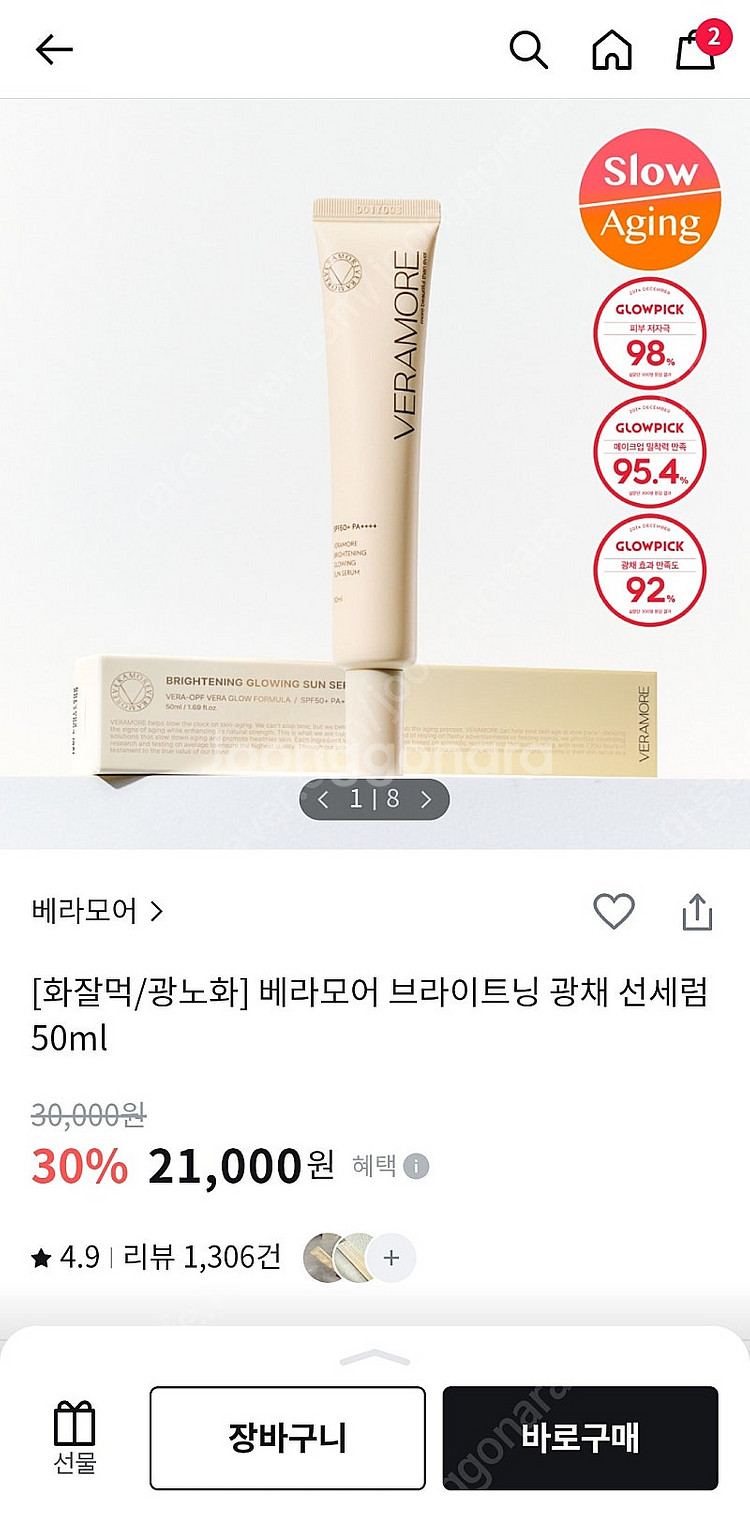The image size is (750, 1516).
Task: Open the 혜택 info icon
Action: tap(416, 1166)
